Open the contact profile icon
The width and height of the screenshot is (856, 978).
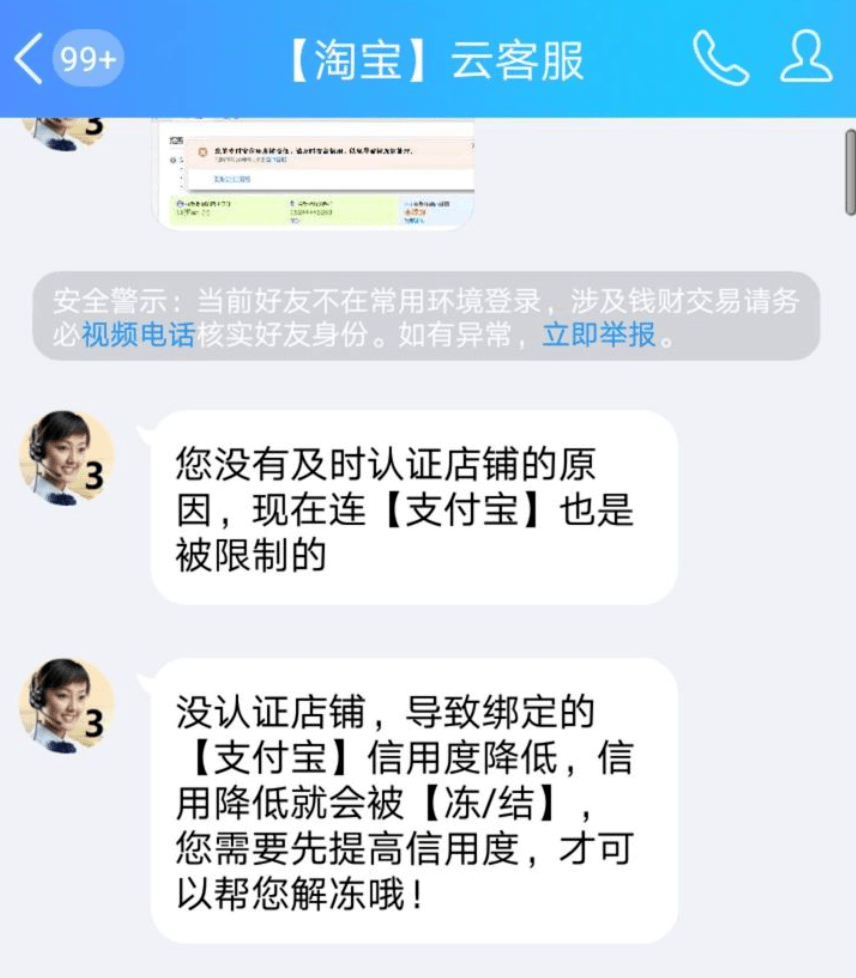click(x=806, y=57)
